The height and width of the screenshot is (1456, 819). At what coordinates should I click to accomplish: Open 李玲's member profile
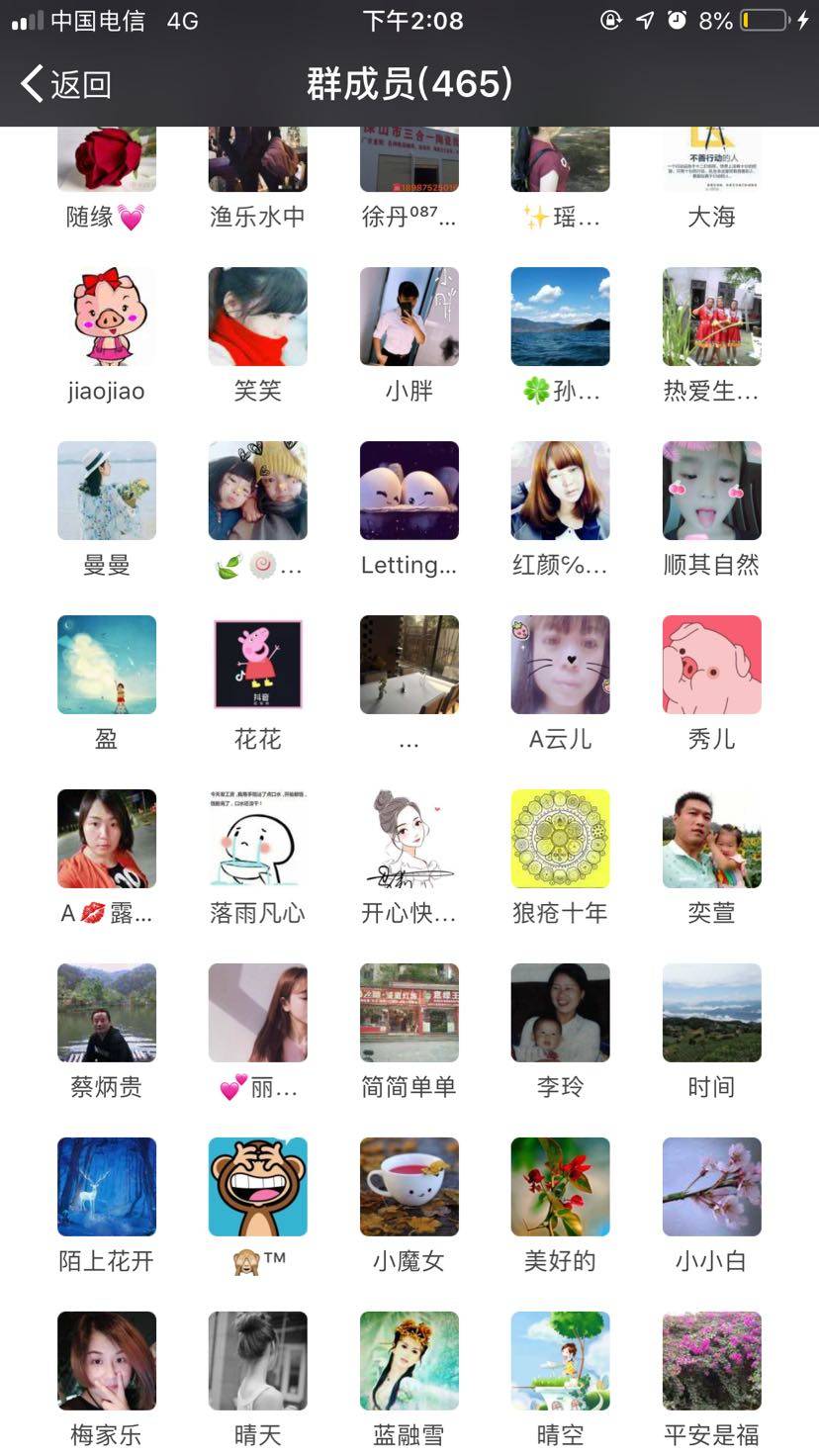(561, 1013)
